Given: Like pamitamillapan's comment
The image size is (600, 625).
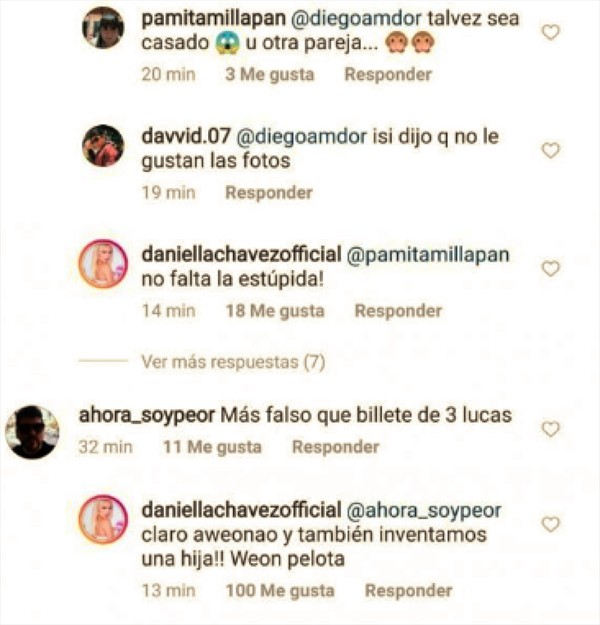Looking at the screenshot, I should (x=549, y=32).
